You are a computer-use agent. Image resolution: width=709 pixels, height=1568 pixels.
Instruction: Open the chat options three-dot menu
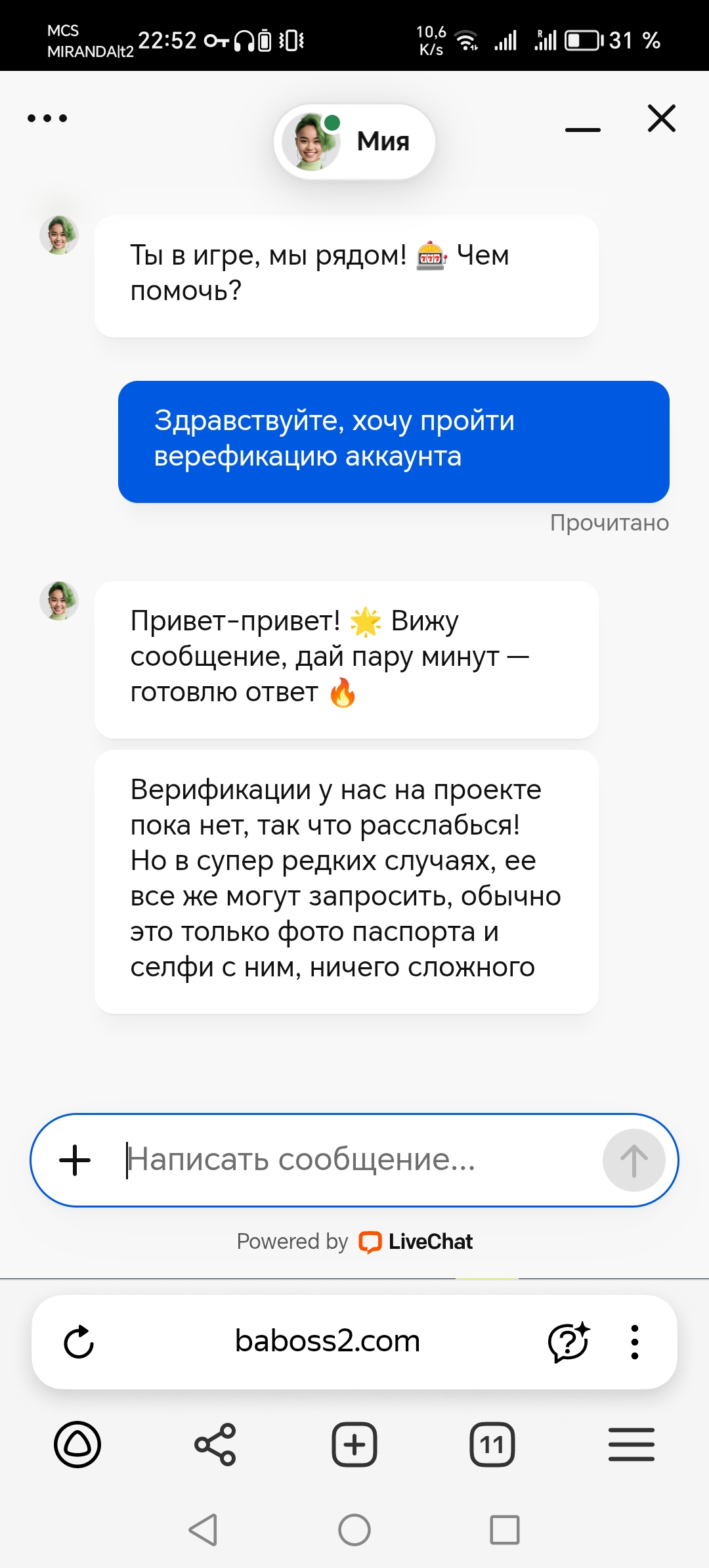point(47,119)
